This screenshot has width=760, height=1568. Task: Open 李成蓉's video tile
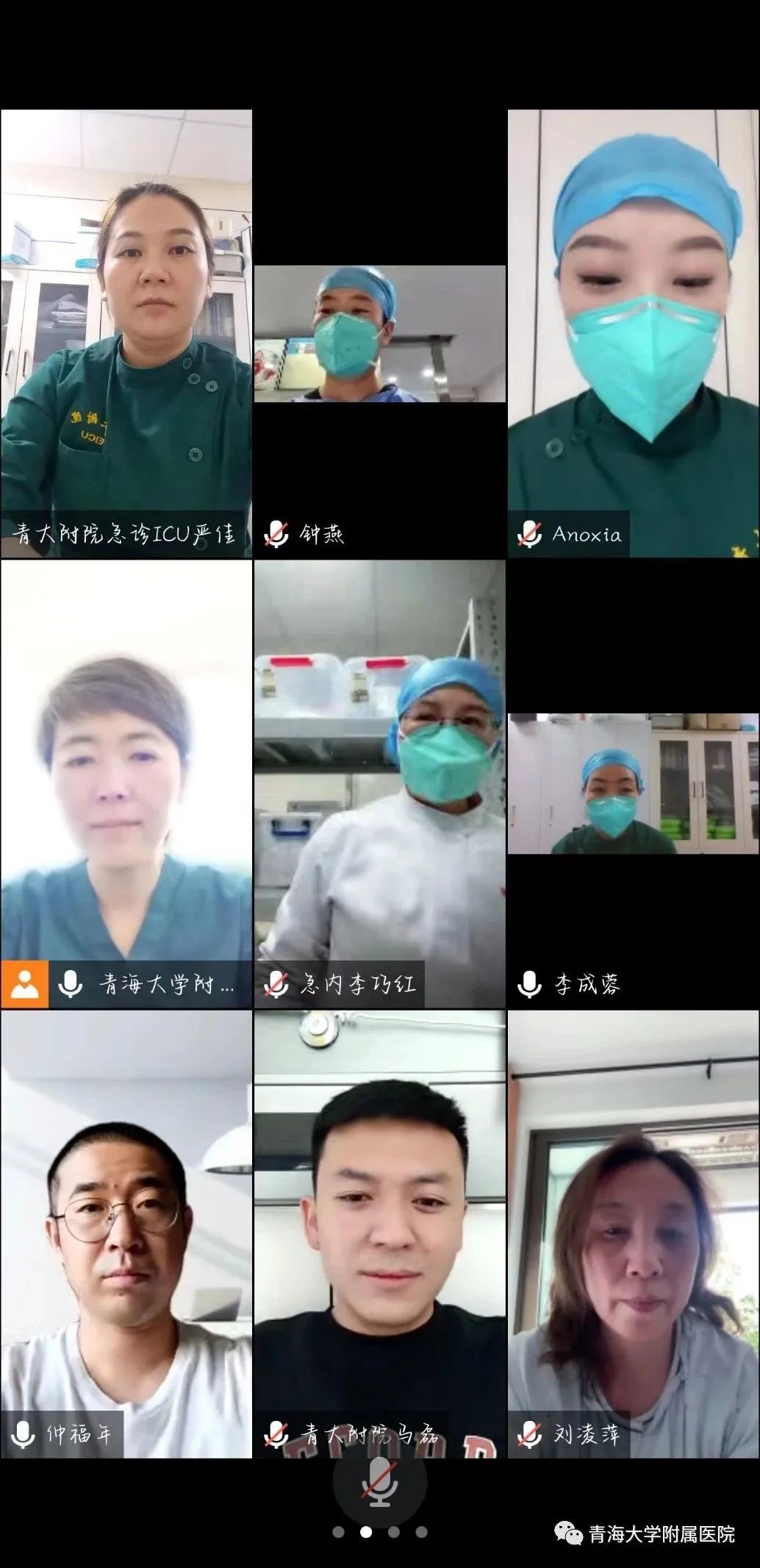tap(634, 783)
